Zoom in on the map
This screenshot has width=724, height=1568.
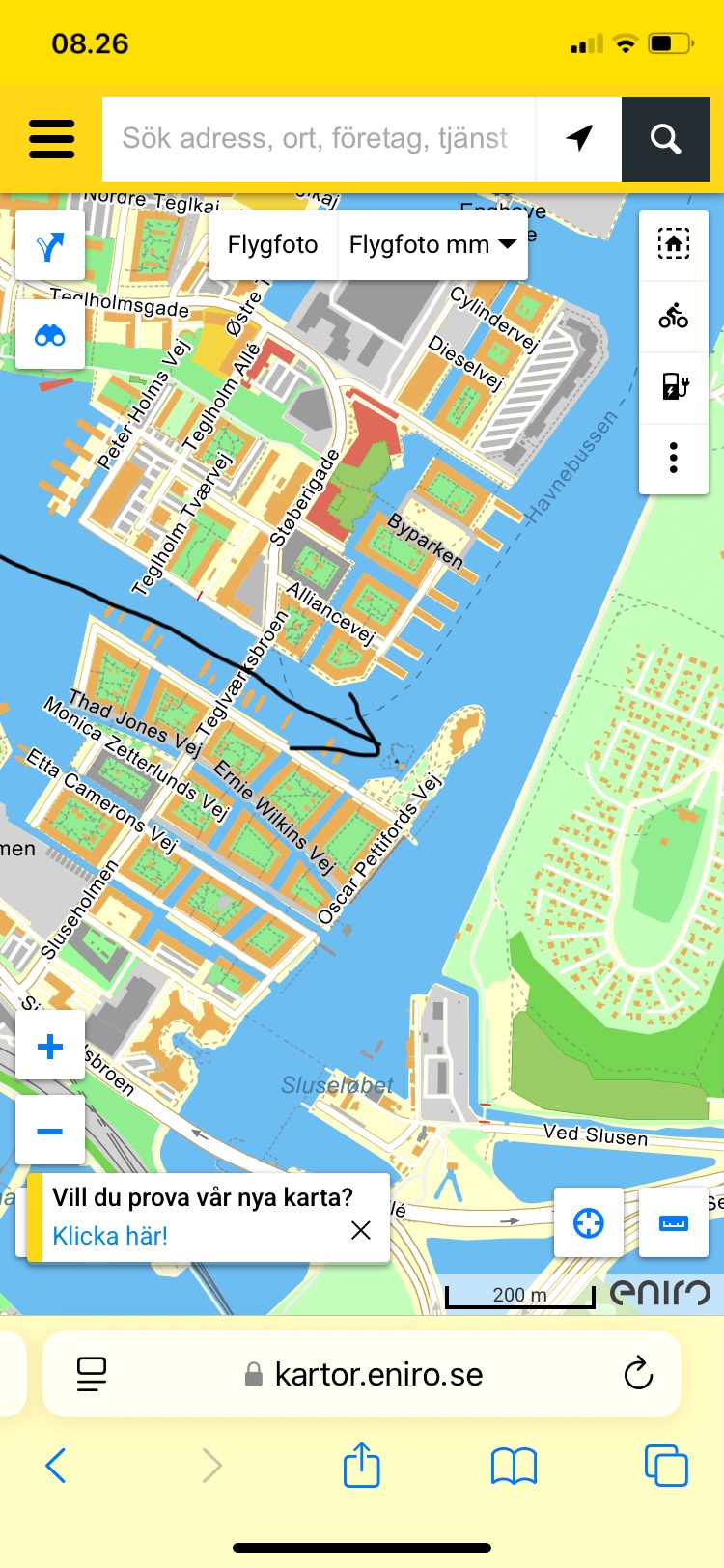[x=50, y=1047]
